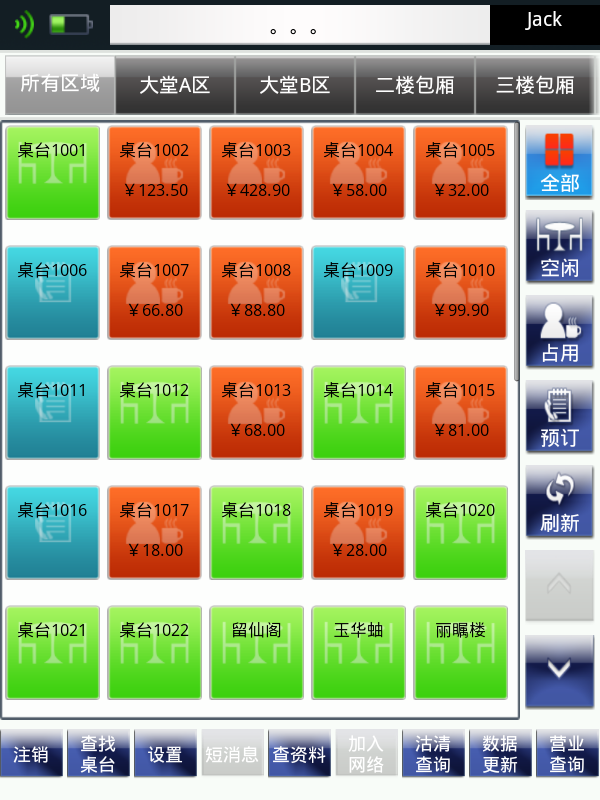Image resolution: width=600 pixels, height=800 pixels.
Task: Tap 注销 to log out
Action: coord(31,755)
